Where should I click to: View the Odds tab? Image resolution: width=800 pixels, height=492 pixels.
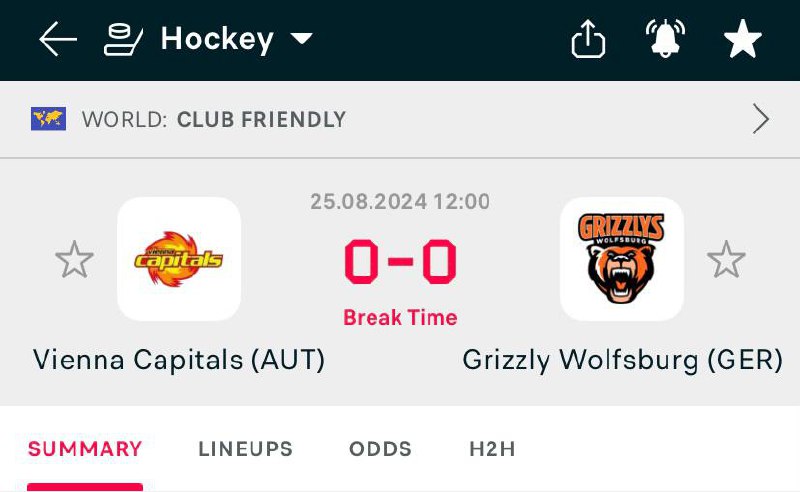(x=380, y=449)
